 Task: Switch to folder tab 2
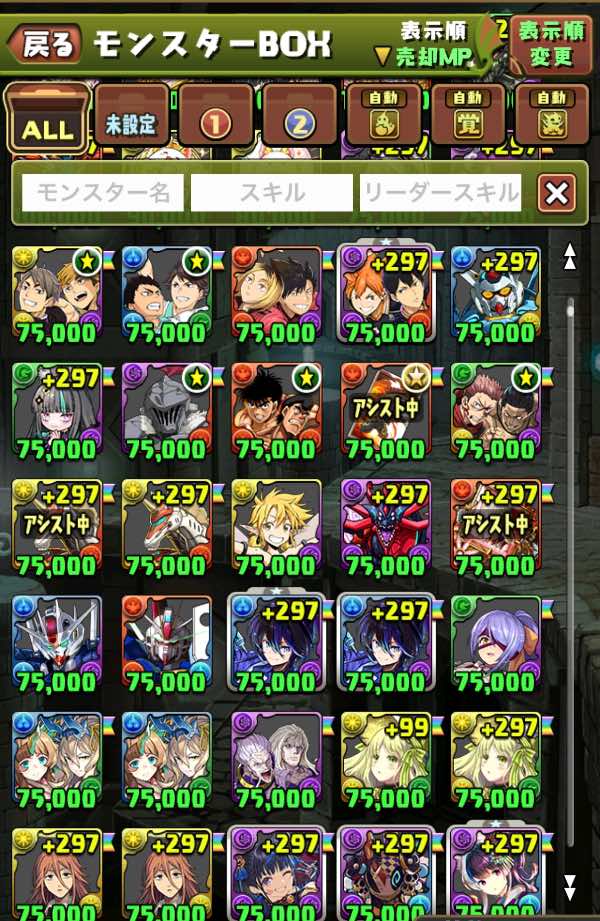click(300, 118)
